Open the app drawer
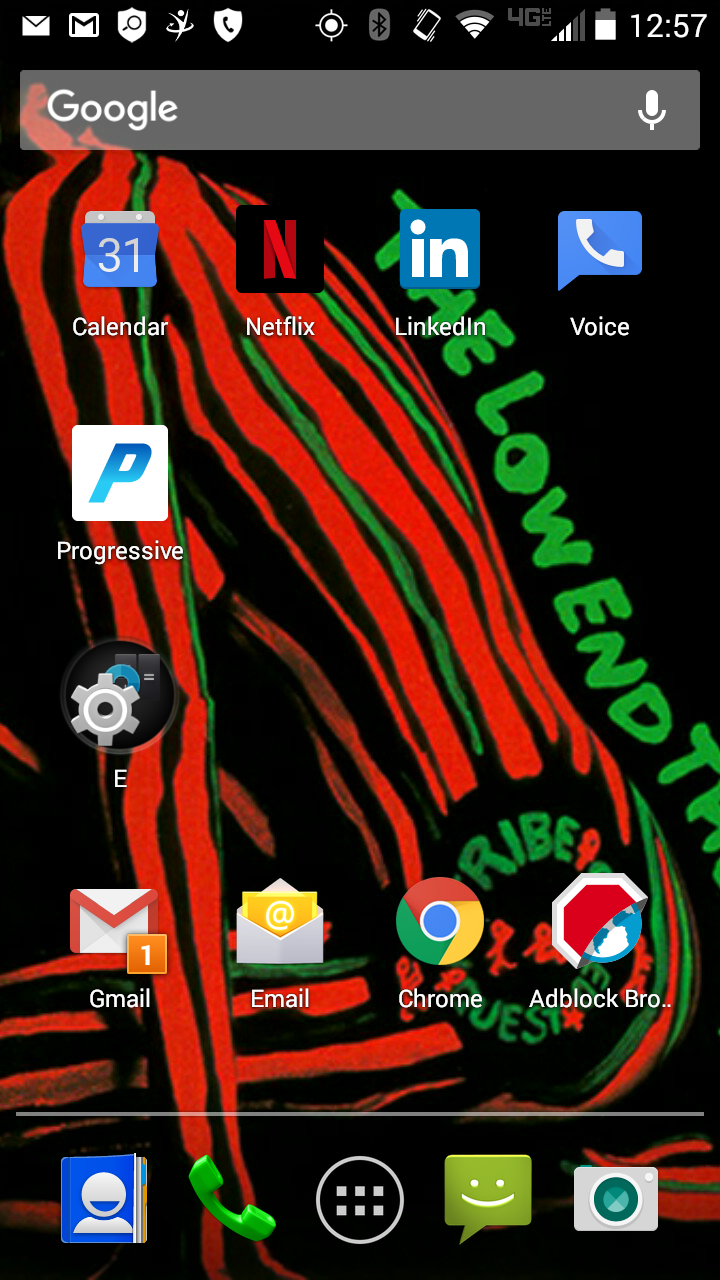Screen dimensions: 720x1280 [x=360, y=1199]
